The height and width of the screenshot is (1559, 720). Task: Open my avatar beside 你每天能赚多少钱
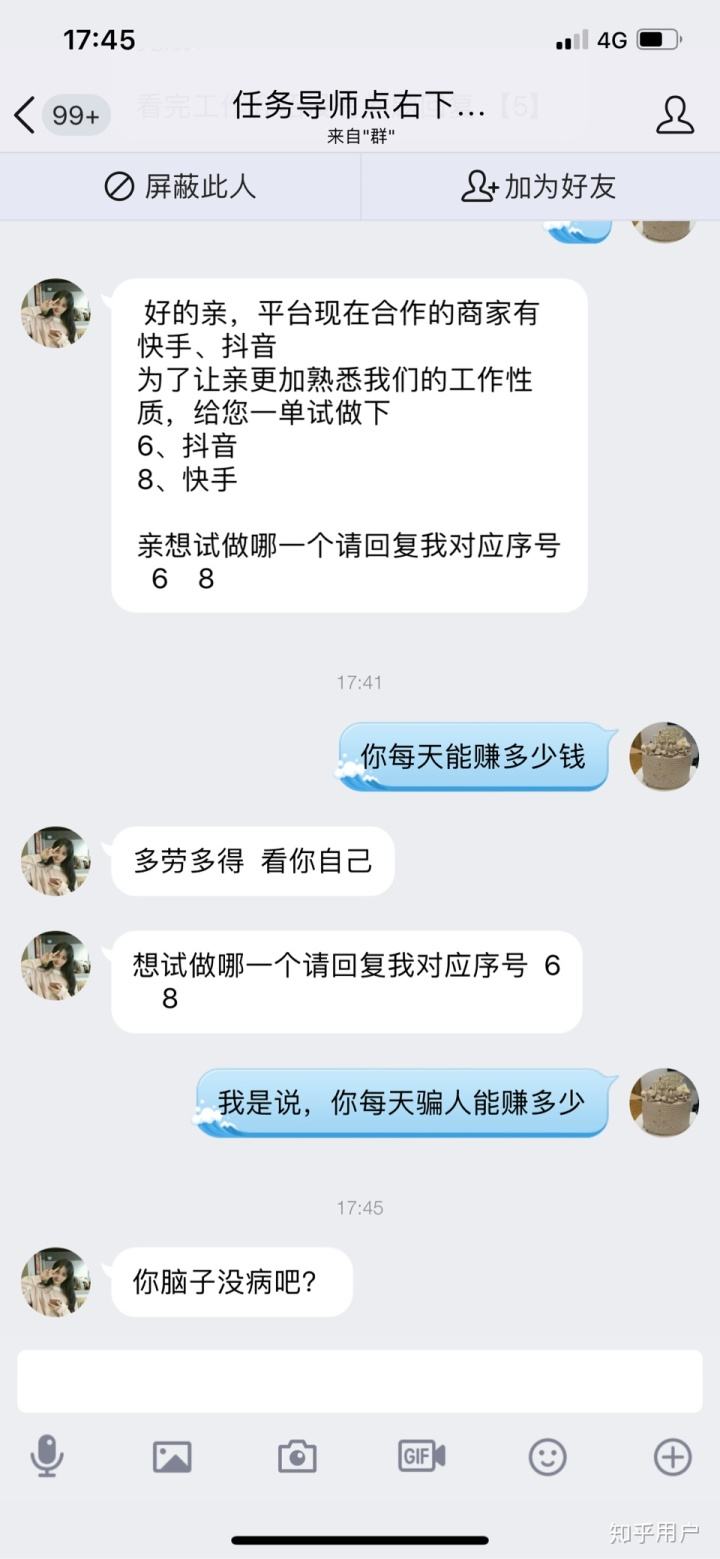[x=664, y=756]
